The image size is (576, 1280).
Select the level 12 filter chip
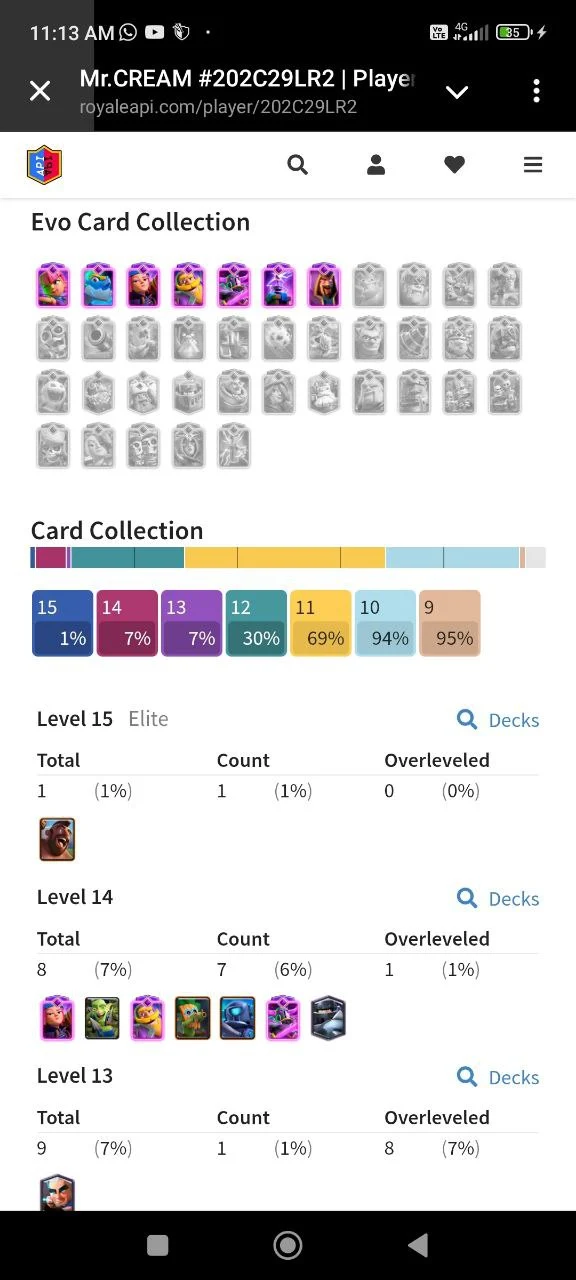click(x=256, y=623)
